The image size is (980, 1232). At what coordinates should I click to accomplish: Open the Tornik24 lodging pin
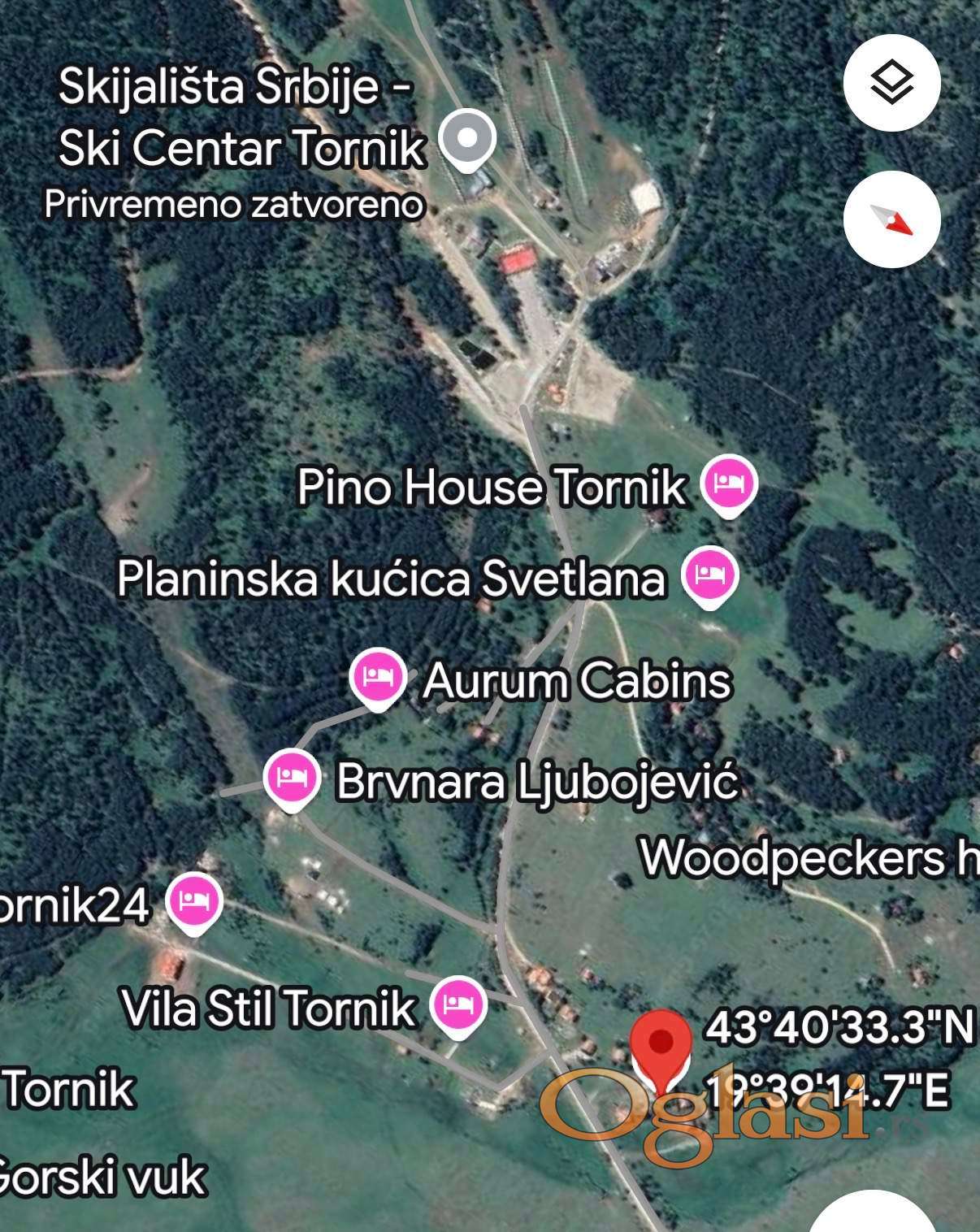pyautogui.click(x=193, y=902)
